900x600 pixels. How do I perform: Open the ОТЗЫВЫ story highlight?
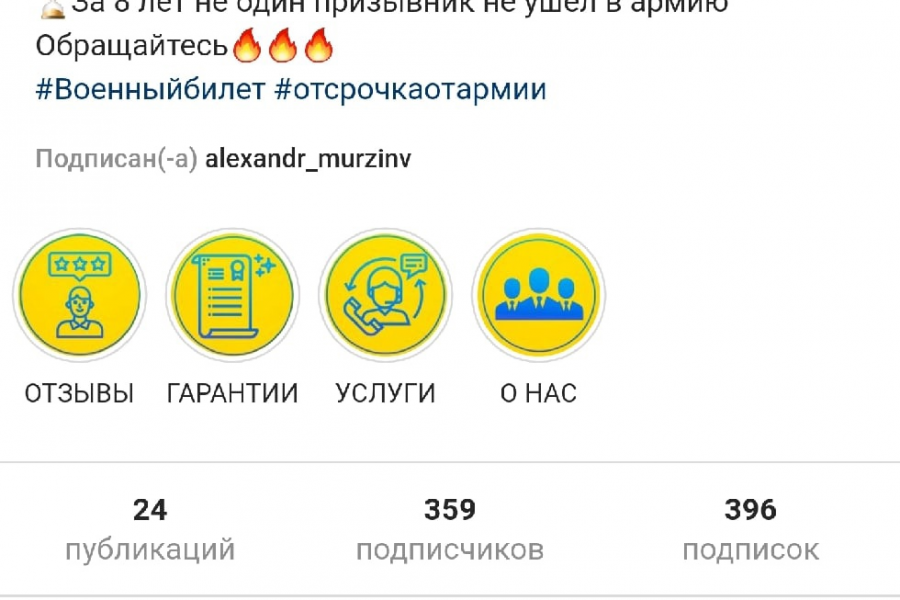[79, 296]
